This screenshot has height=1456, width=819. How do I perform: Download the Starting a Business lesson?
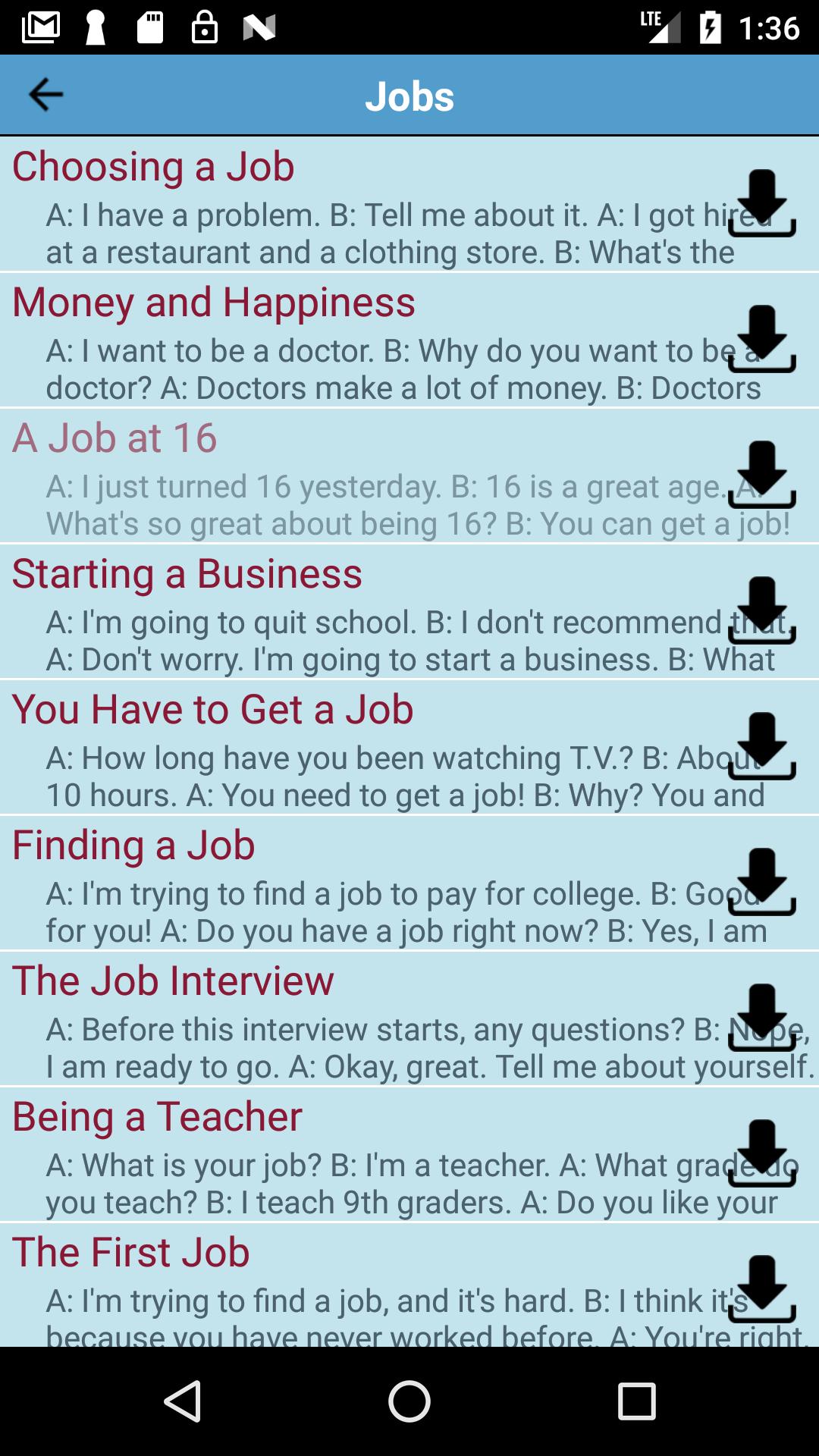pos(761,610)
